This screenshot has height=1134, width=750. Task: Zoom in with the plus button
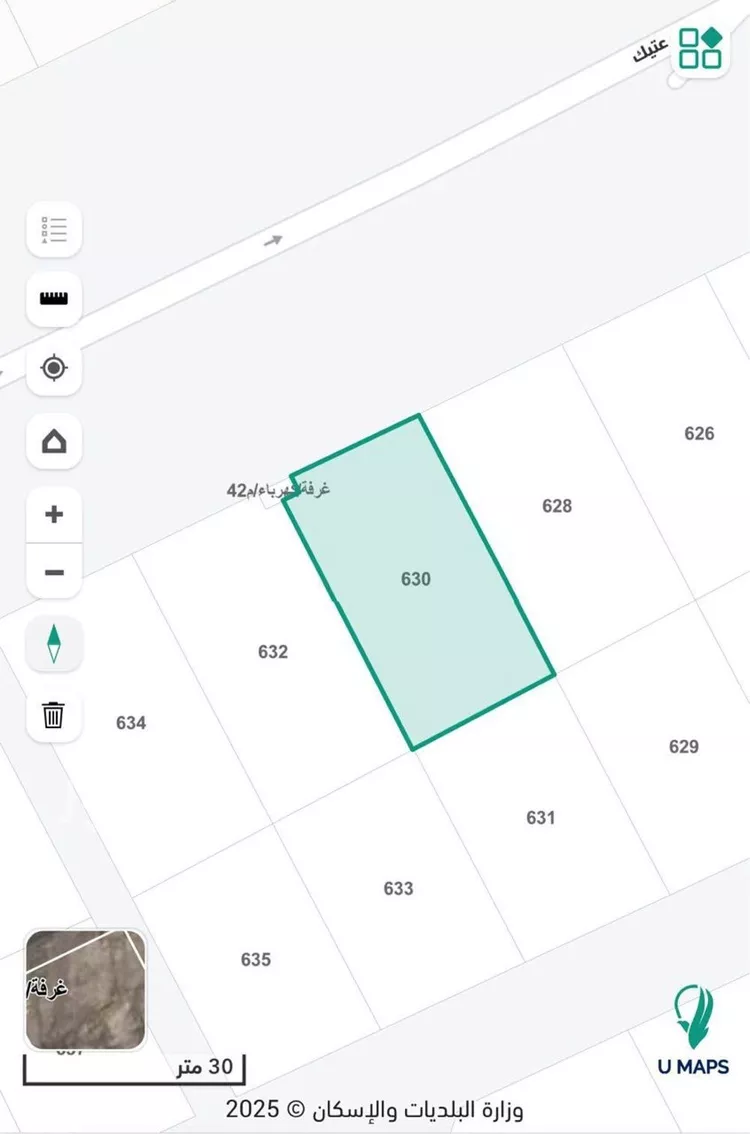[x=54, y=515]
